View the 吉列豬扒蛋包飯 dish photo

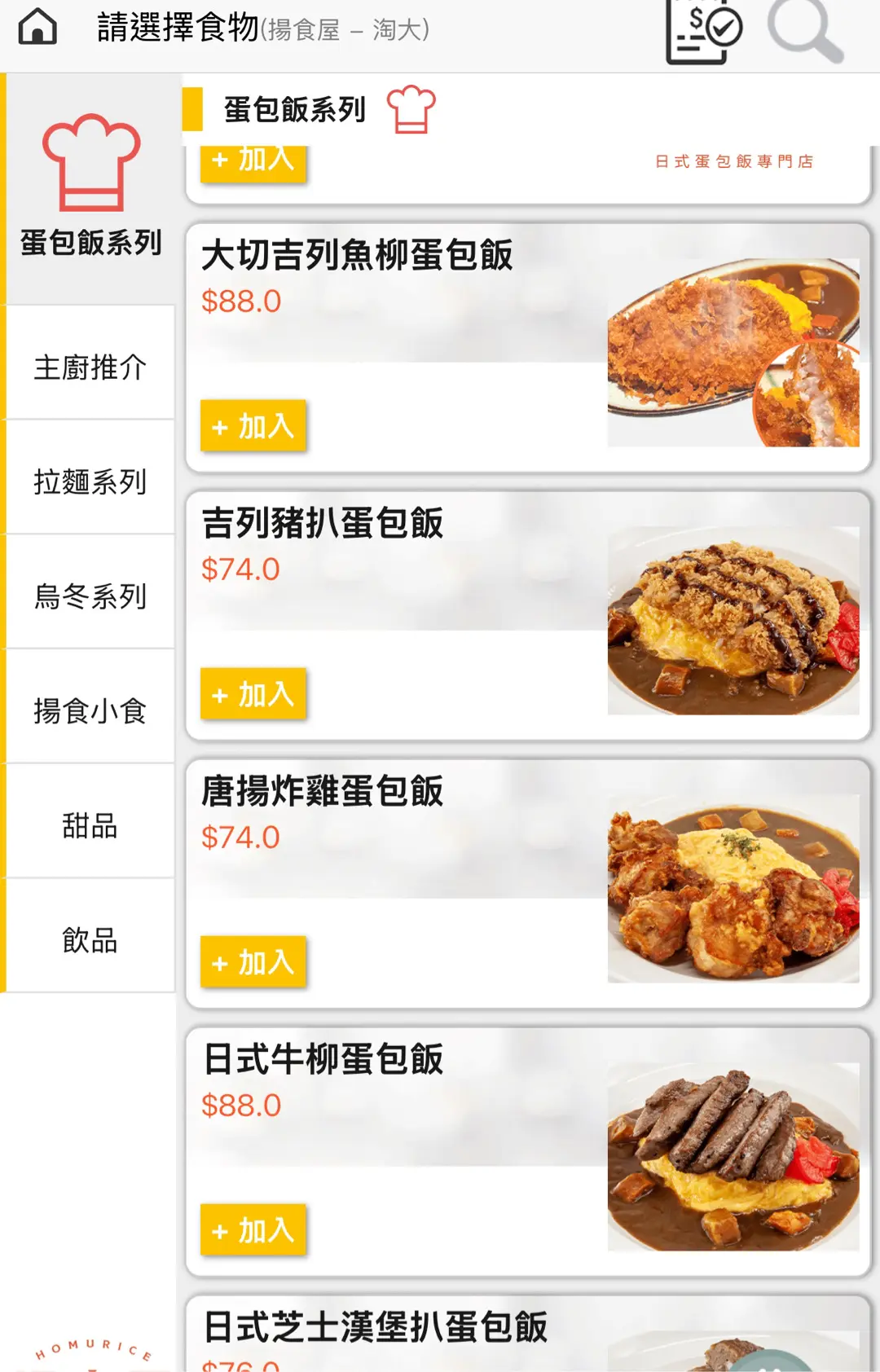(x=733, y=621)
